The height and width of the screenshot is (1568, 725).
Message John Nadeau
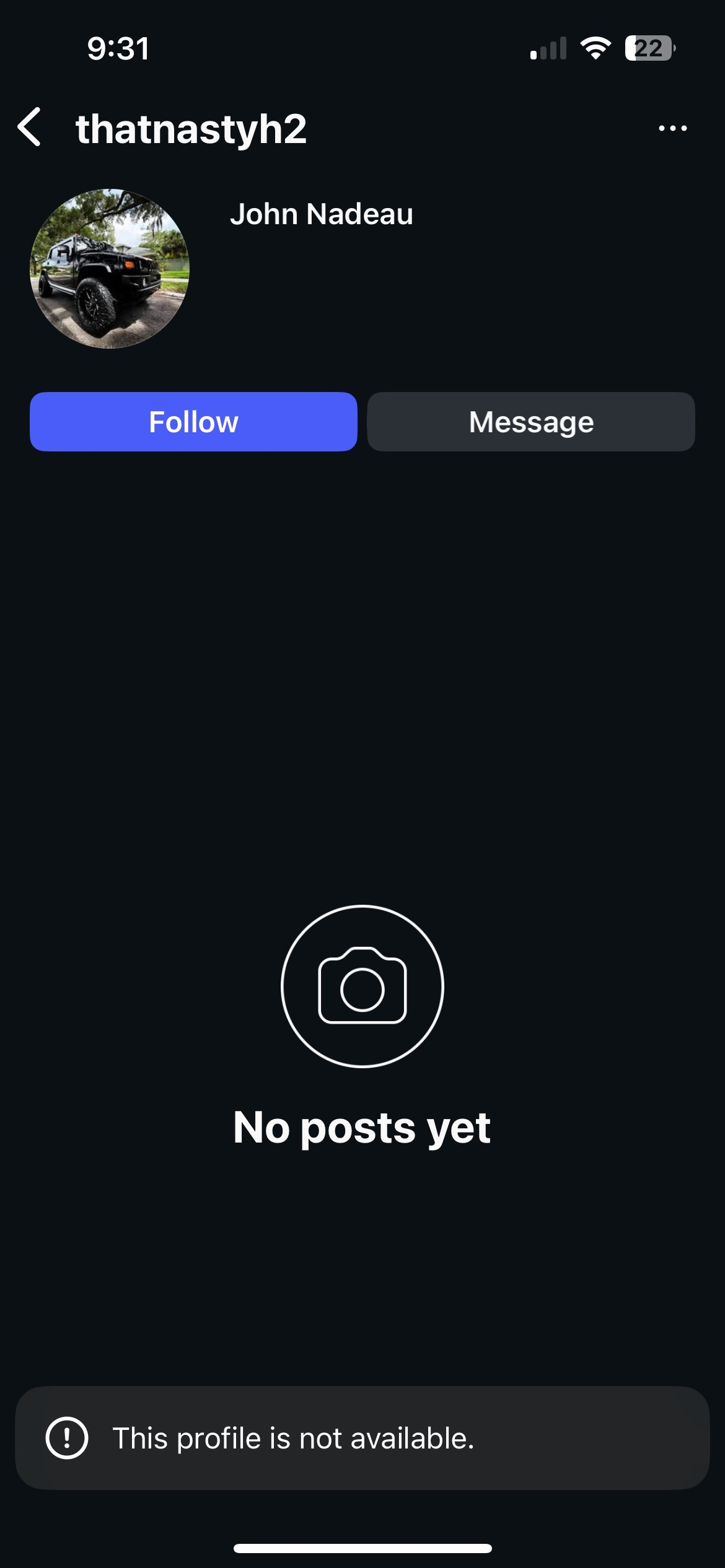click(x=531, y=422)
